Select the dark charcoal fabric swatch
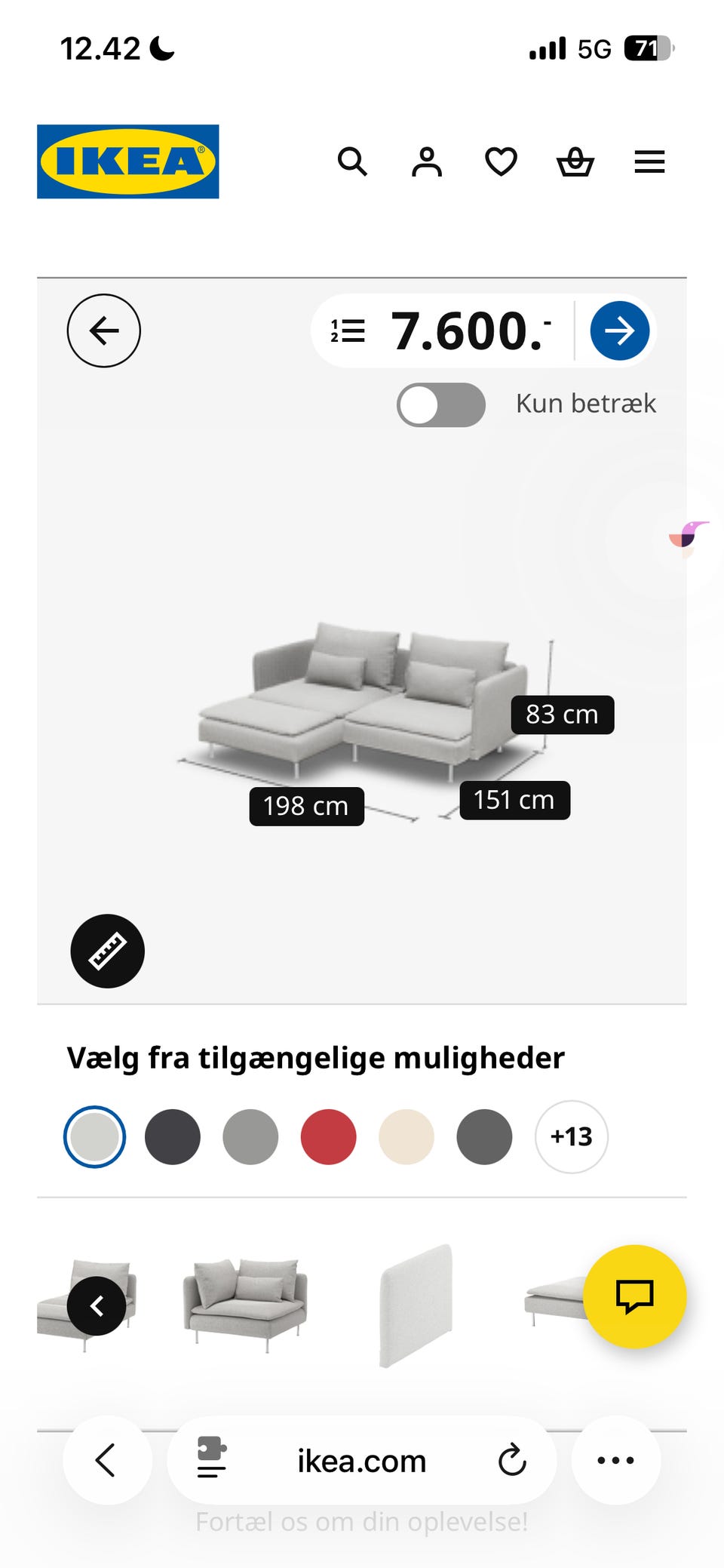 pos(173,1136)
